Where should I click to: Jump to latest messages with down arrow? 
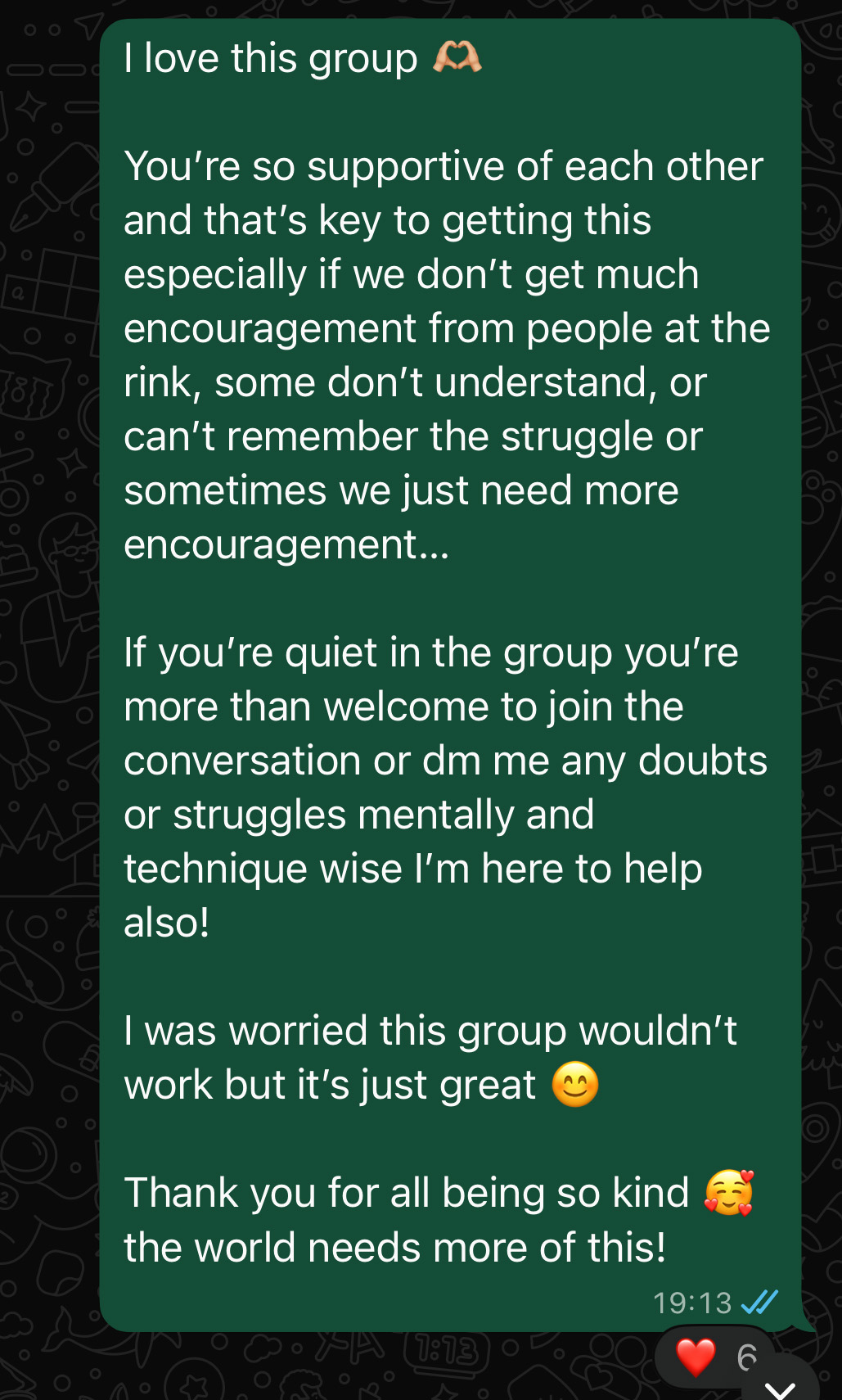coord(781,1387)
